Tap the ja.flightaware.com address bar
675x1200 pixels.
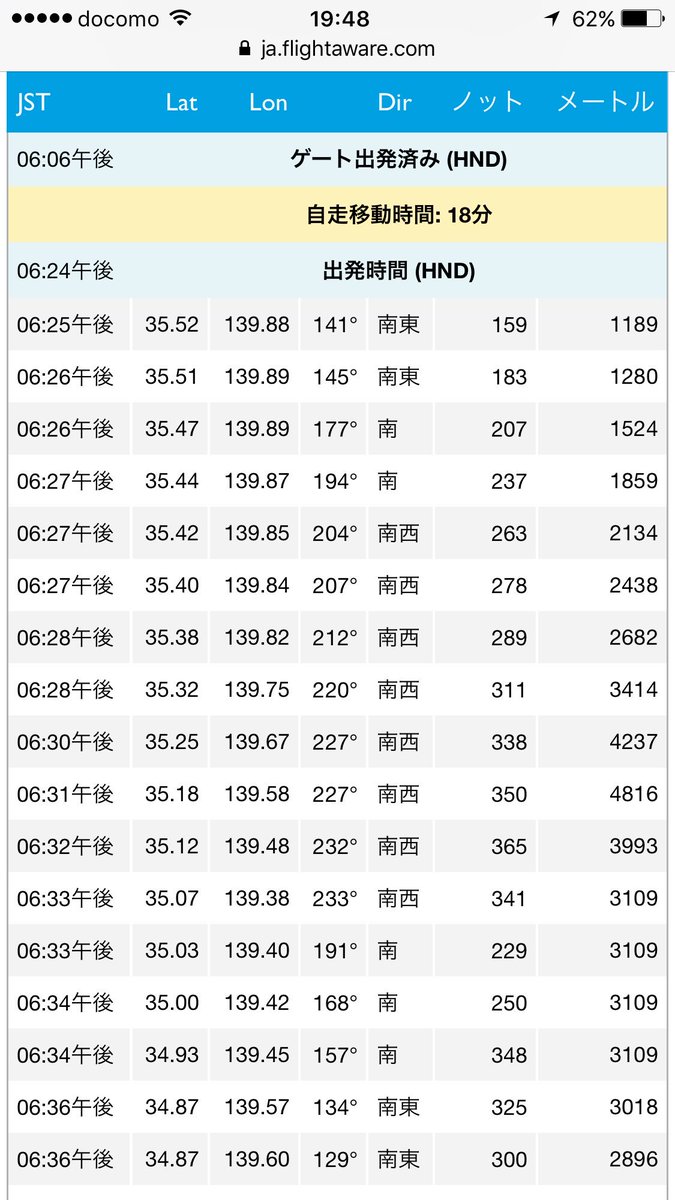pyautogui.click(x=337, y=49)
